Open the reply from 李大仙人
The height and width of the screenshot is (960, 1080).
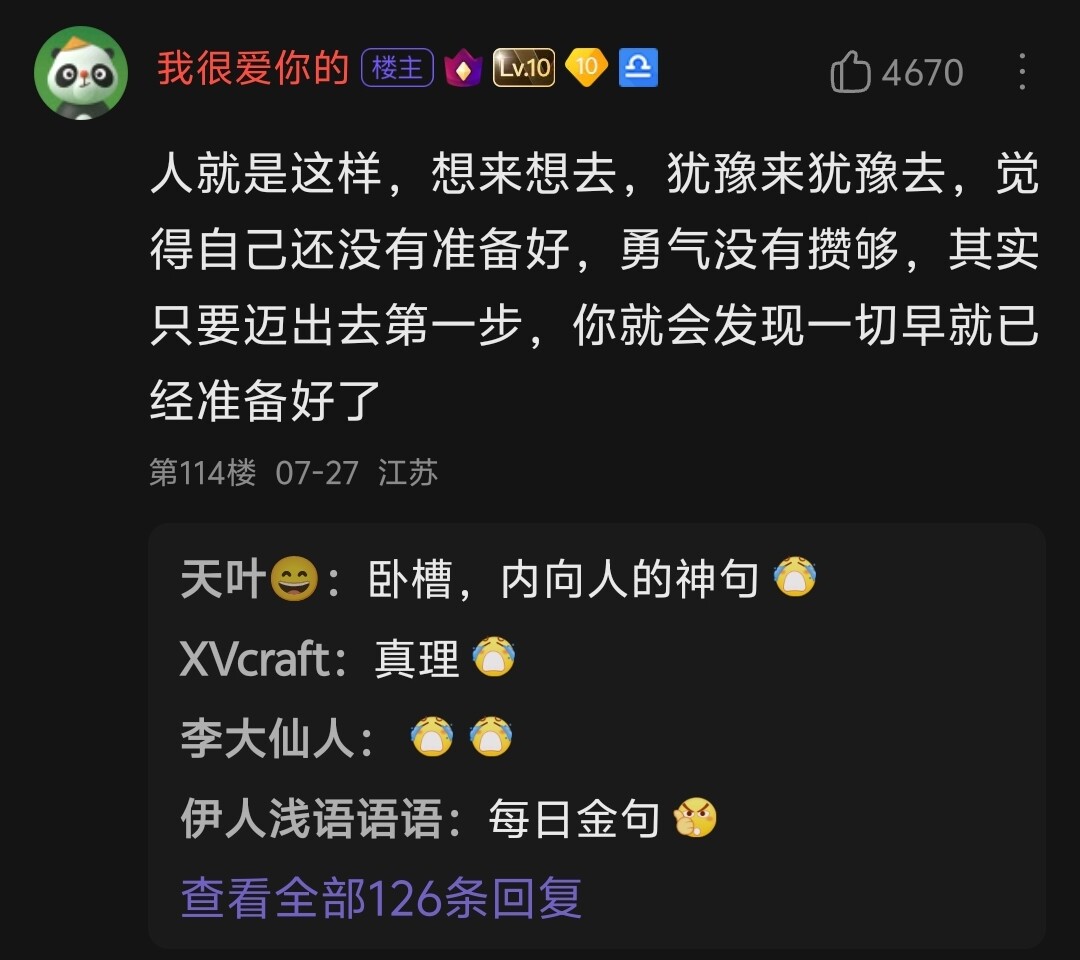[x=346, y=739]
